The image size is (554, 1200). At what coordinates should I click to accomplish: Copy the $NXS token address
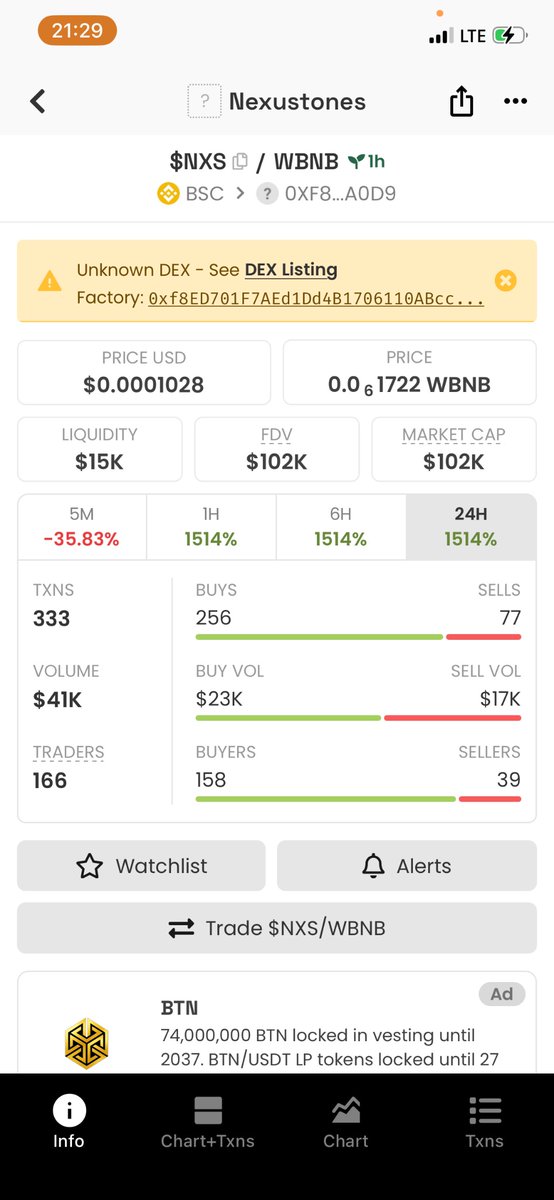pos(239,161)
